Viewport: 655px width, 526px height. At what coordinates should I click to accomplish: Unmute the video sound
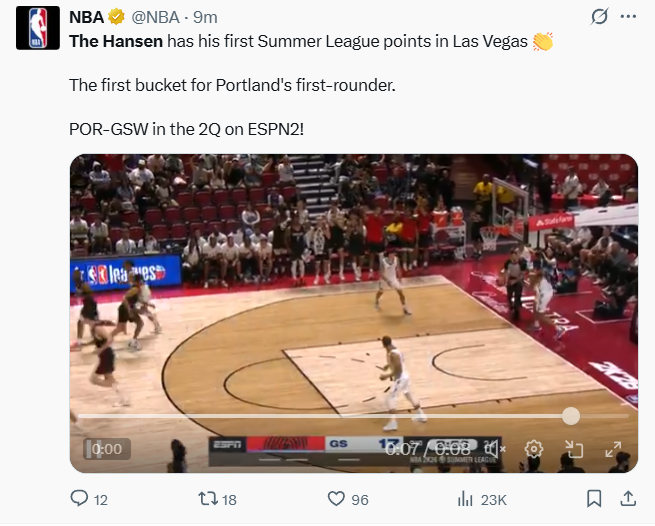tap(493, 449)
